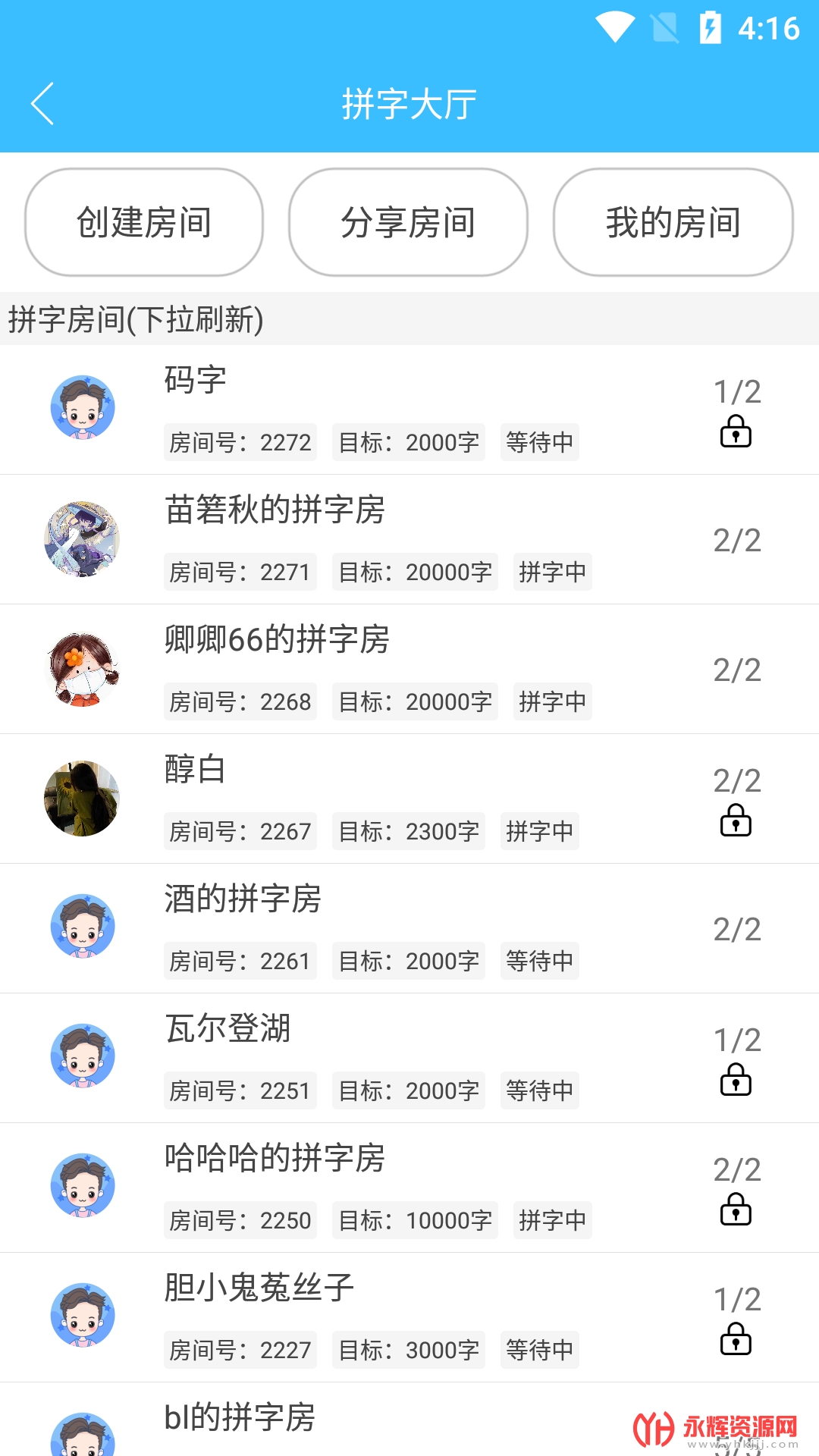Select the room 卿卿66的拼字房
The width and height of the screenshot is (819, 1456).
[409, 669]
